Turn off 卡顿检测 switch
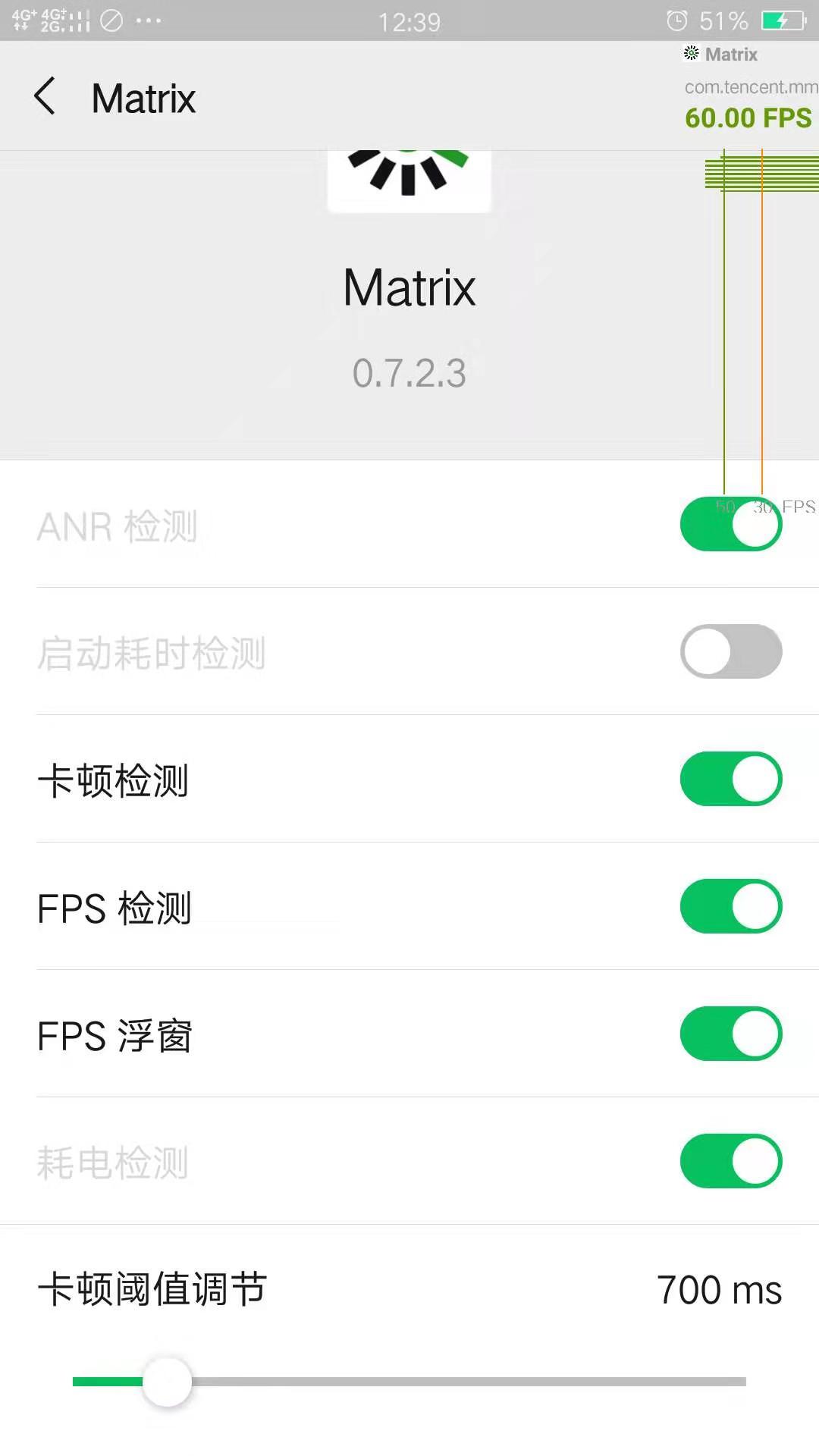The image size is (819, 1456). coord(731,779)
